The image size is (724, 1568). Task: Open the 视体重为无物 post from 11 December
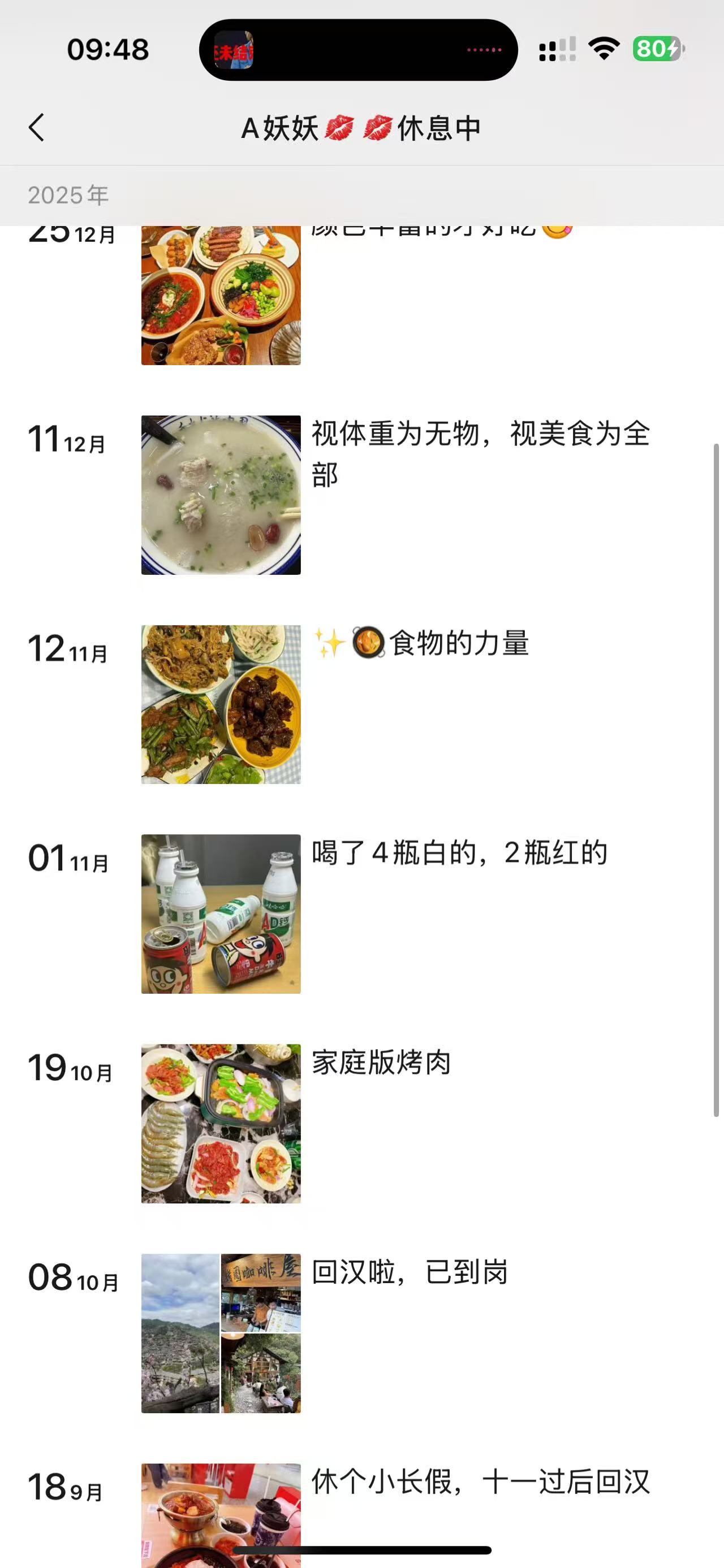tap(480, 453)
